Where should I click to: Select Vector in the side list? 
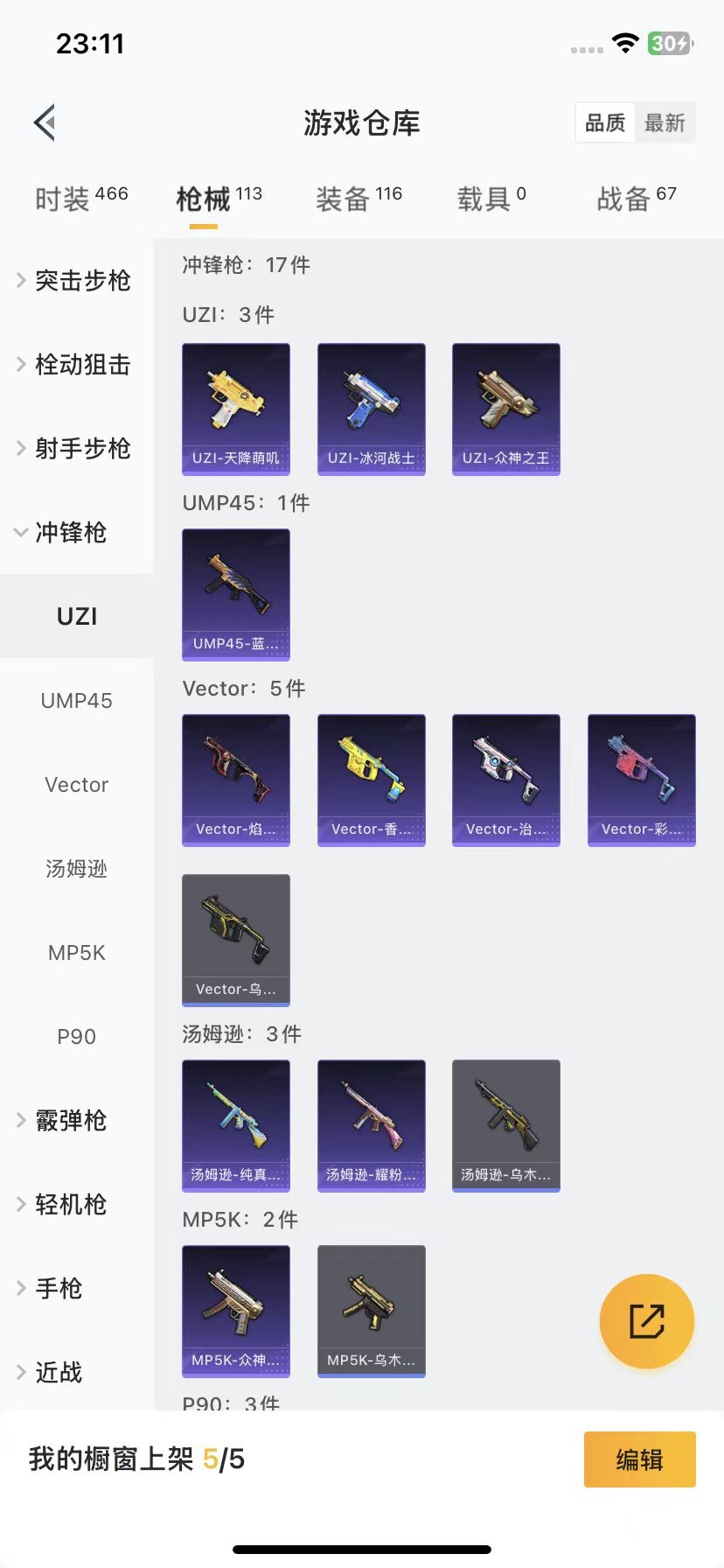pyautogui.click(x=77, y=784)
